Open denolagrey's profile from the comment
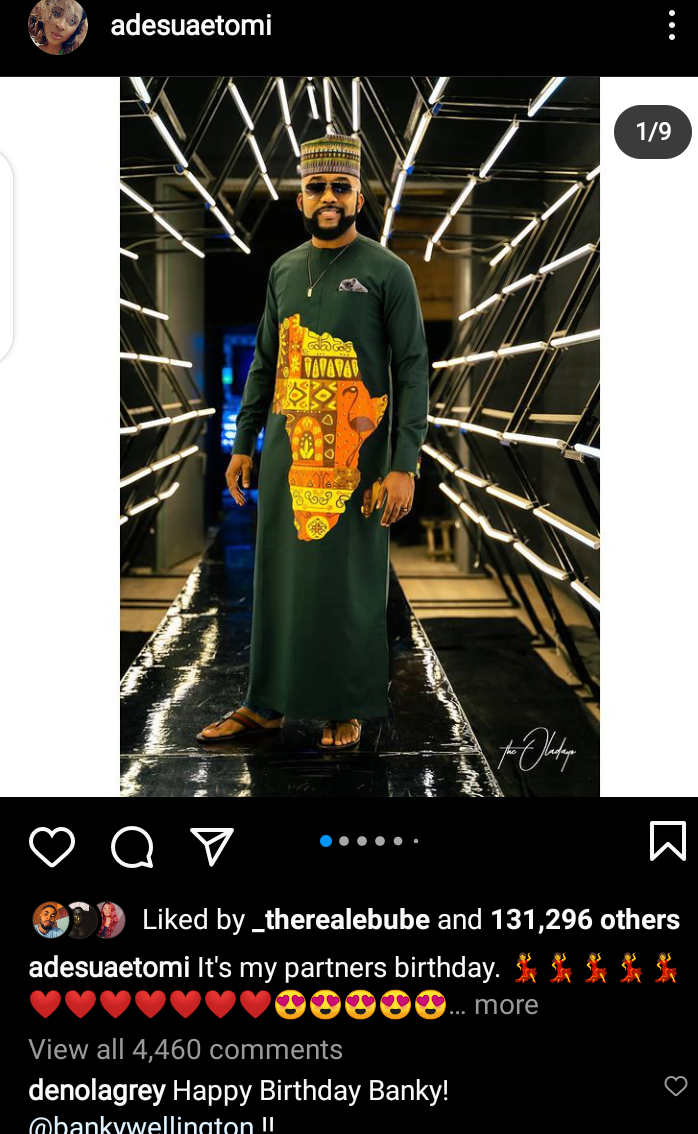 coord(97,1091)
